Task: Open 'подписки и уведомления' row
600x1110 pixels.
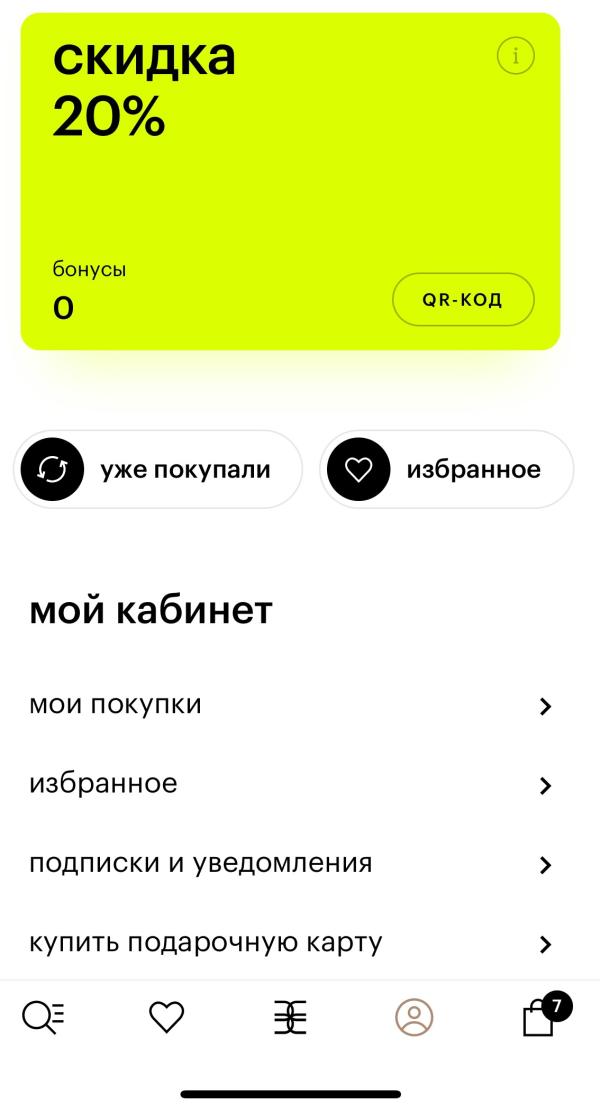Action: (290, 864)
